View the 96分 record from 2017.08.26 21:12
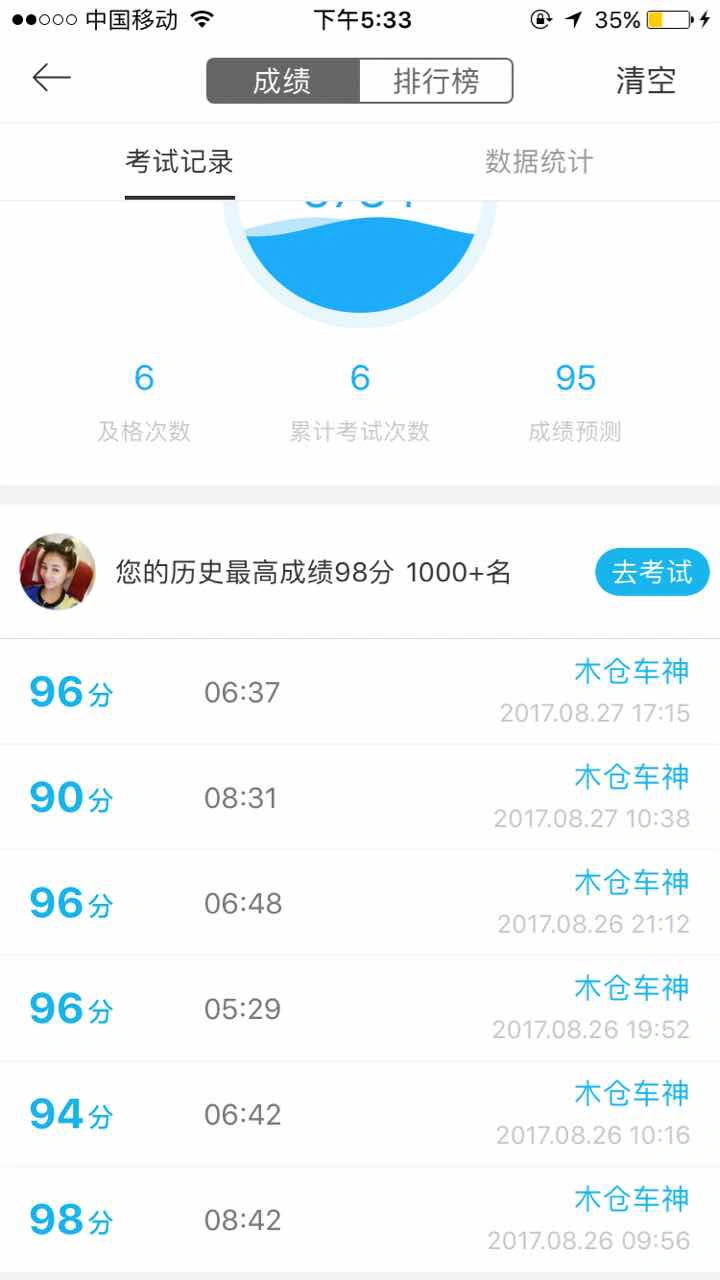This screenshot has width=720, height=1280. point(360,903)
